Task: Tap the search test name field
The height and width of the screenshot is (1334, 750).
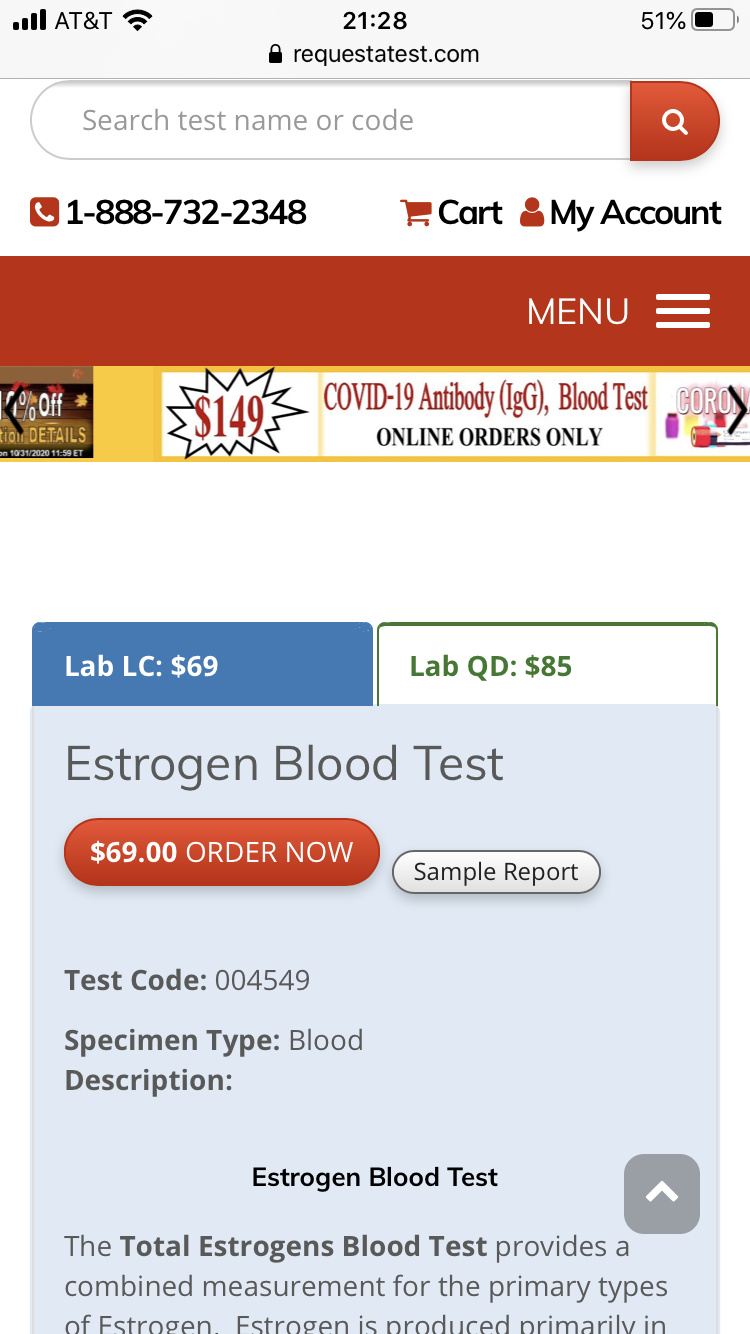Action: click(x=330, y=121)
